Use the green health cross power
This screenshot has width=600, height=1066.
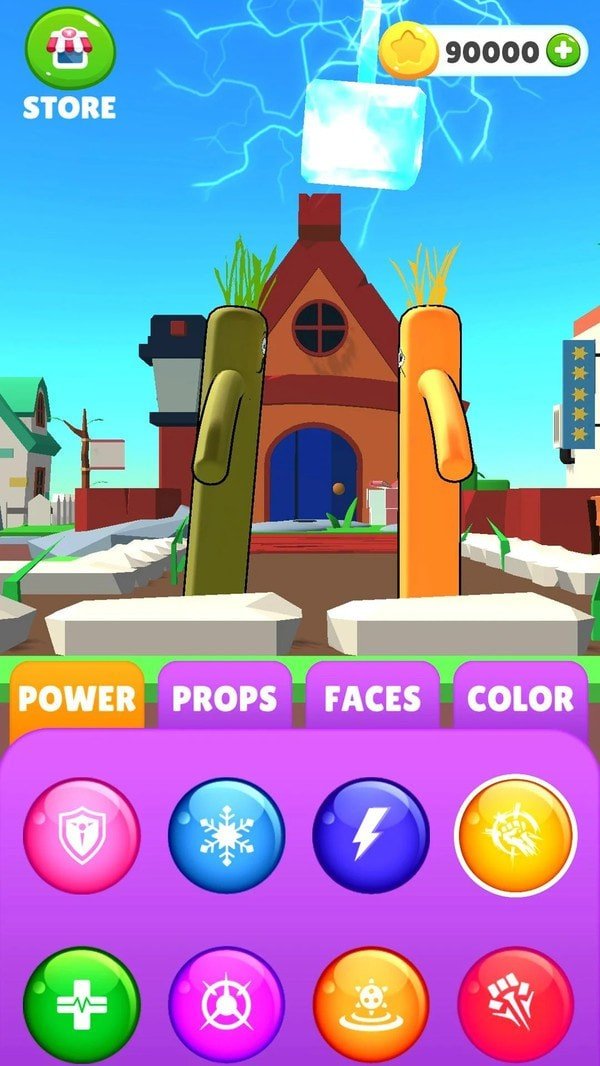pos(82,1003)
